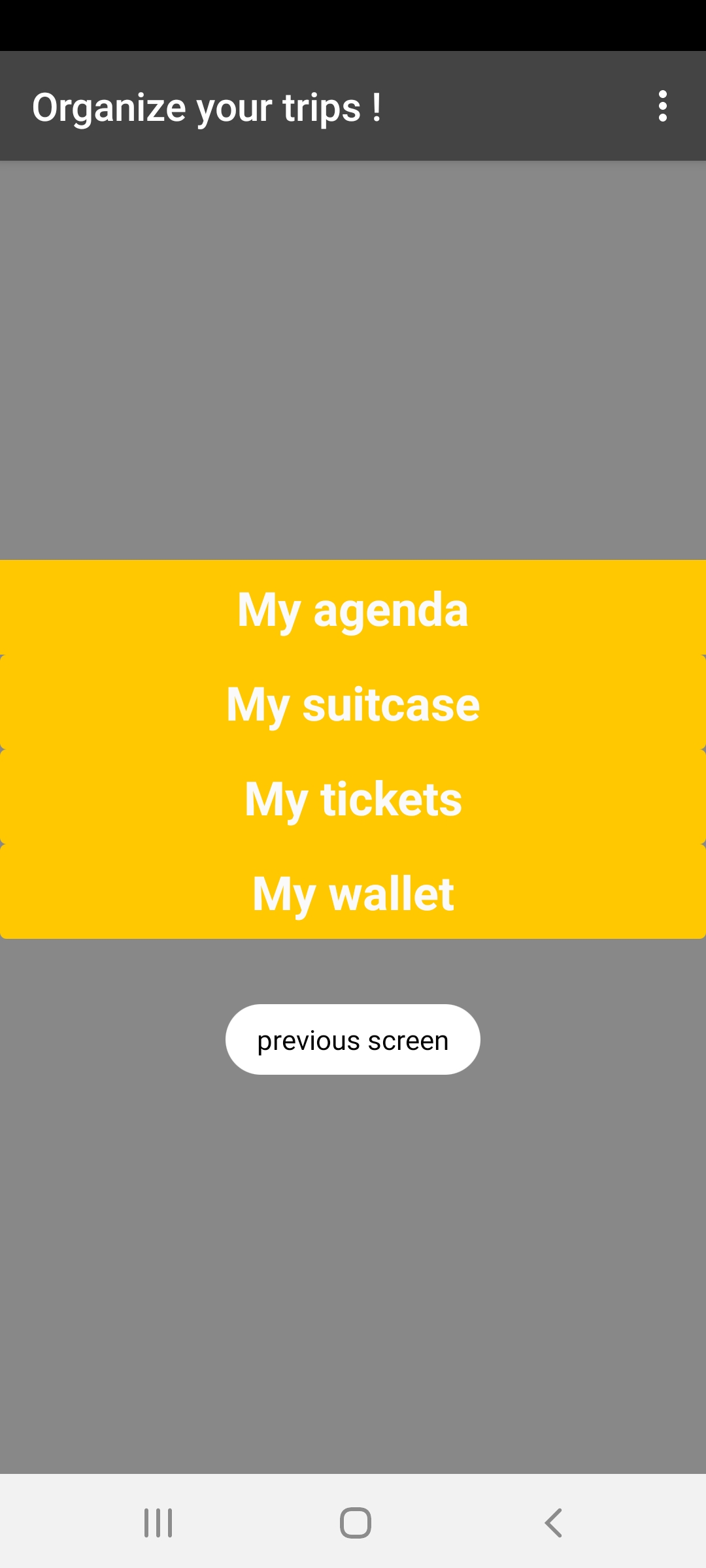Select the My tickets button
This screenshot has height=1568, width=706.
coord(353,798)
